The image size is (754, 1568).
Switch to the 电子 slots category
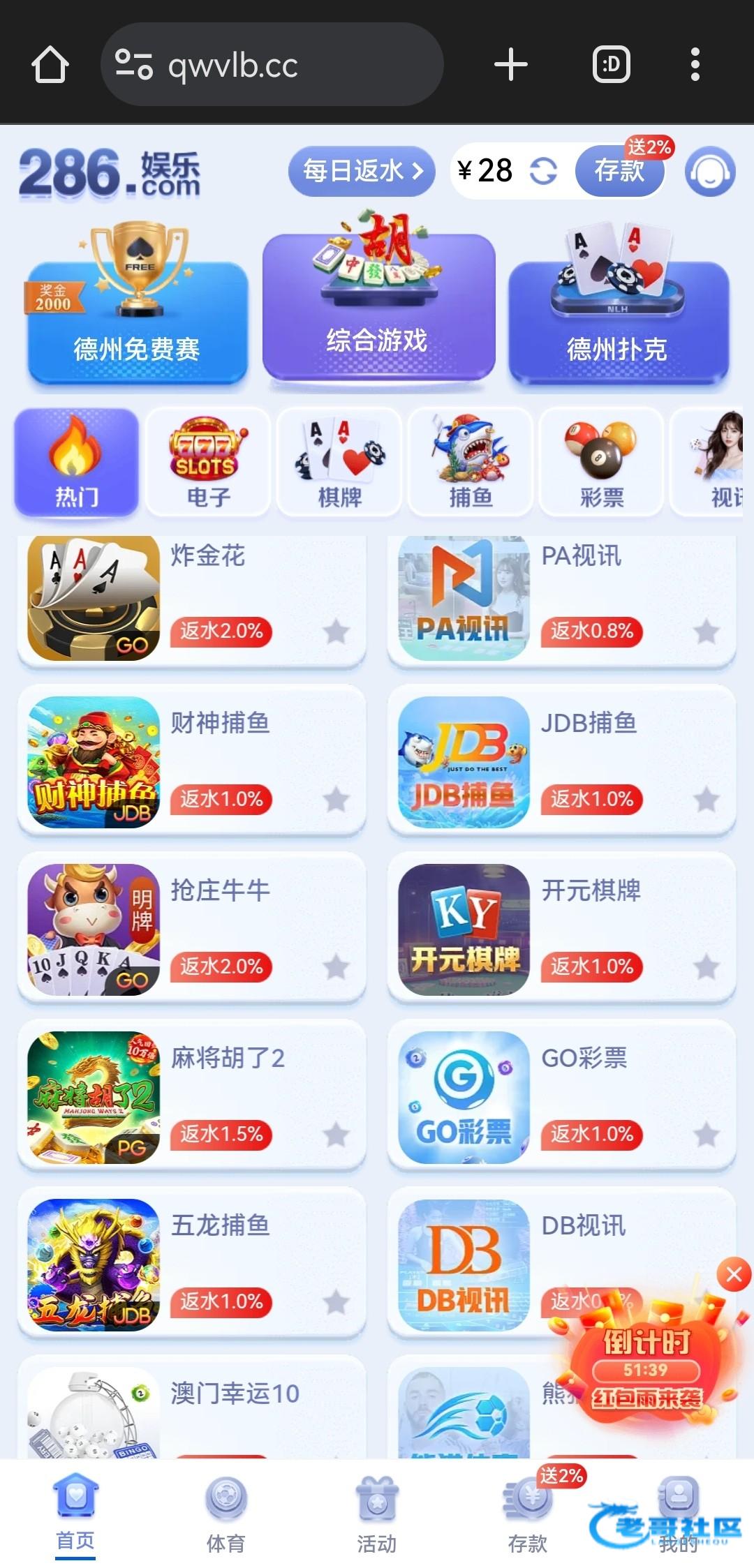pos(208,462)
